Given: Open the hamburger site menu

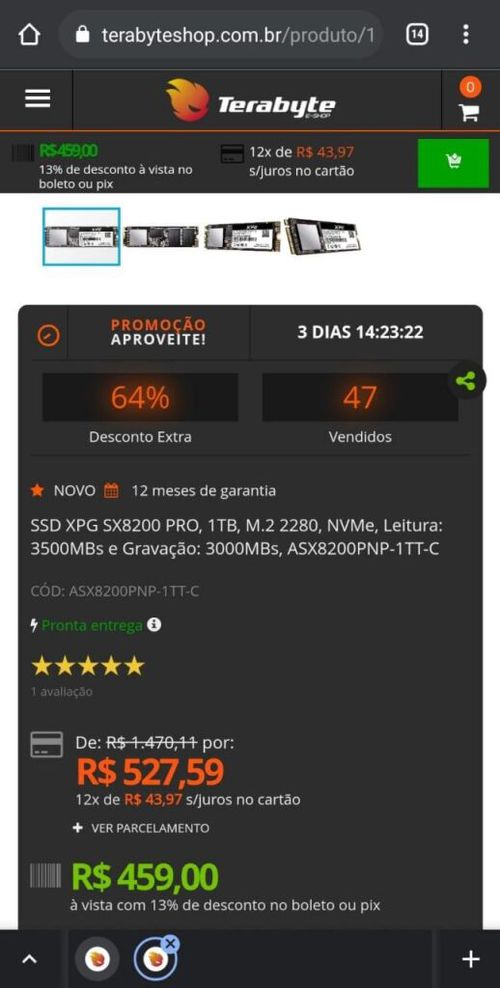Looking at the screenshot, I should (38, 98).
